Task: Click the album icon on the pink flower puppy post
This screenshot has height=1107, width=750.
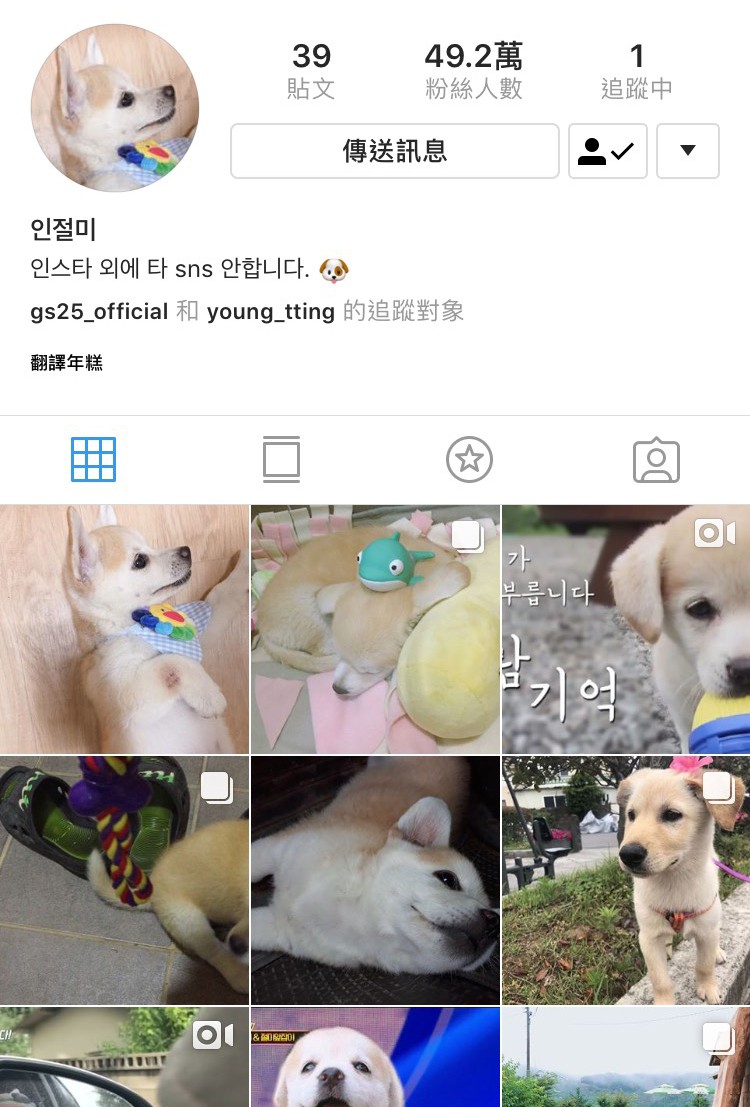Action: pos(716,786)
